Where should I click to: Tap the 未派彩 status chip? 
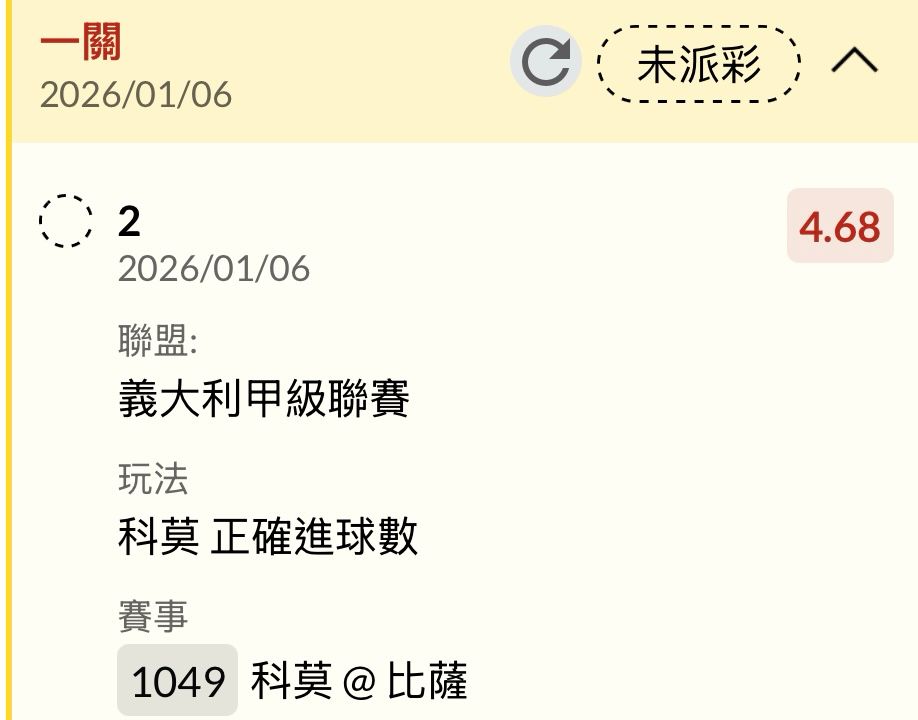coord(700,64)
